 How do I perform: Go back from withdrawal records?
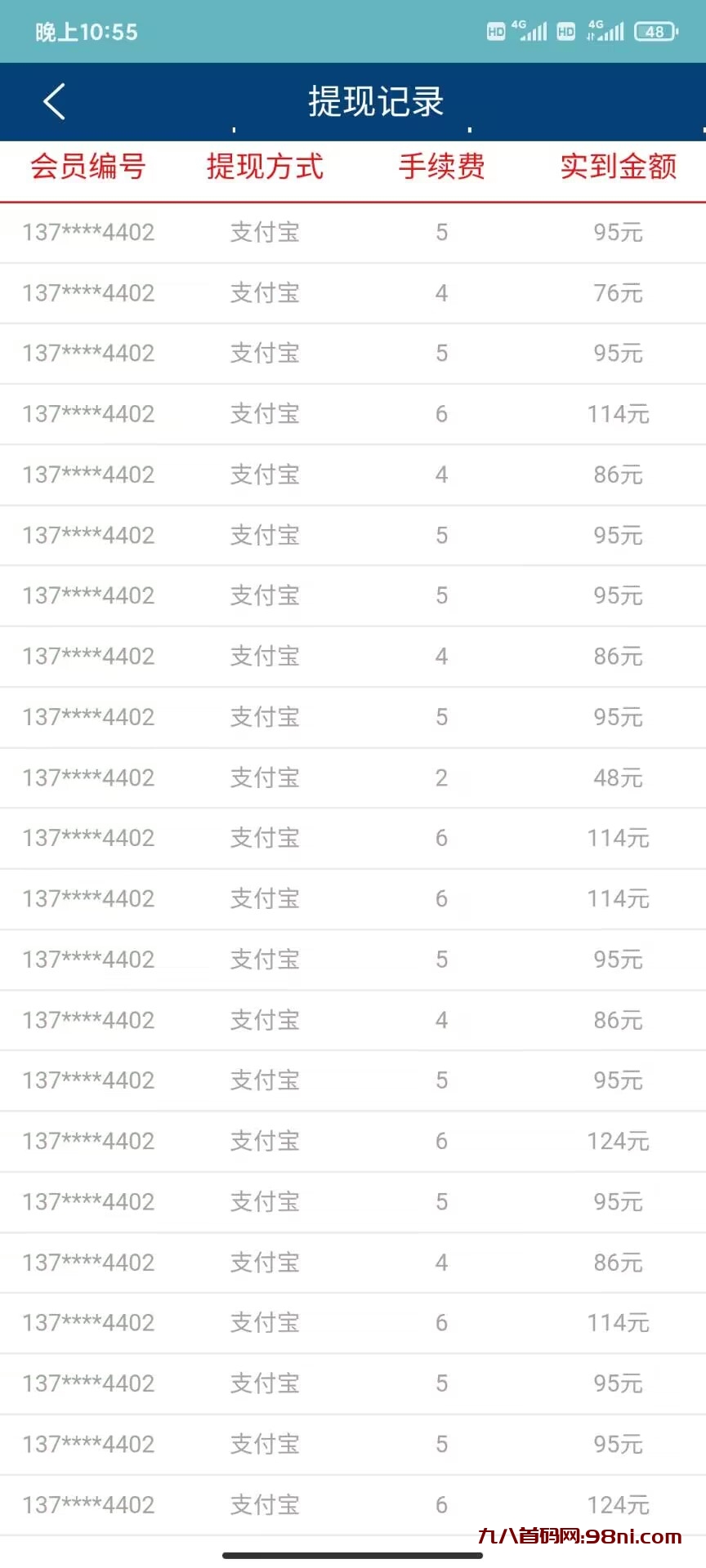[x=54, y=102]
